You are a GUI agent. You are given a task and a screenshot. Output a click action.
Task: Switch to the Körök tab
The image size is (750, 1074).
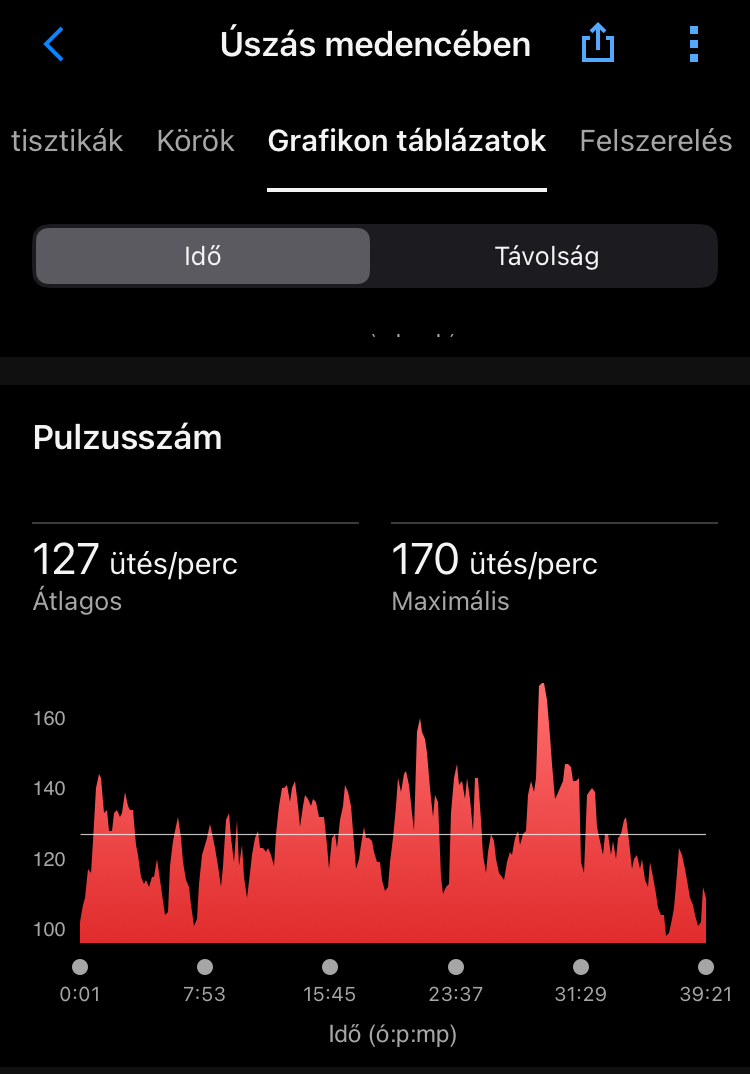pyautogui.click(x=195, y=141)
